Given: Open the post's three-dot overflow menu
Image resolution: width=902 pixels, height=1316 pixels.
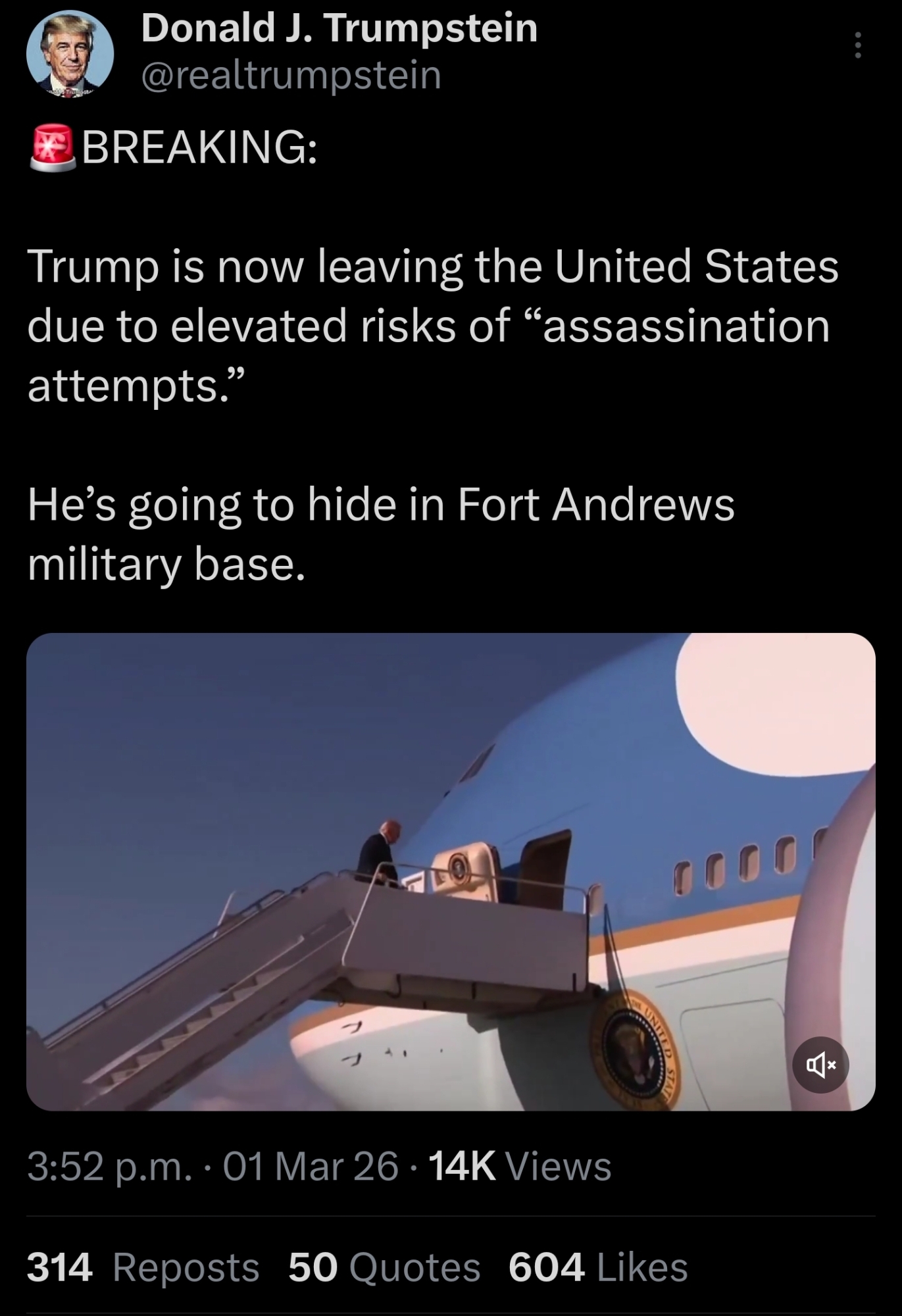Looking at the screenshot, I should click(857, 46).
